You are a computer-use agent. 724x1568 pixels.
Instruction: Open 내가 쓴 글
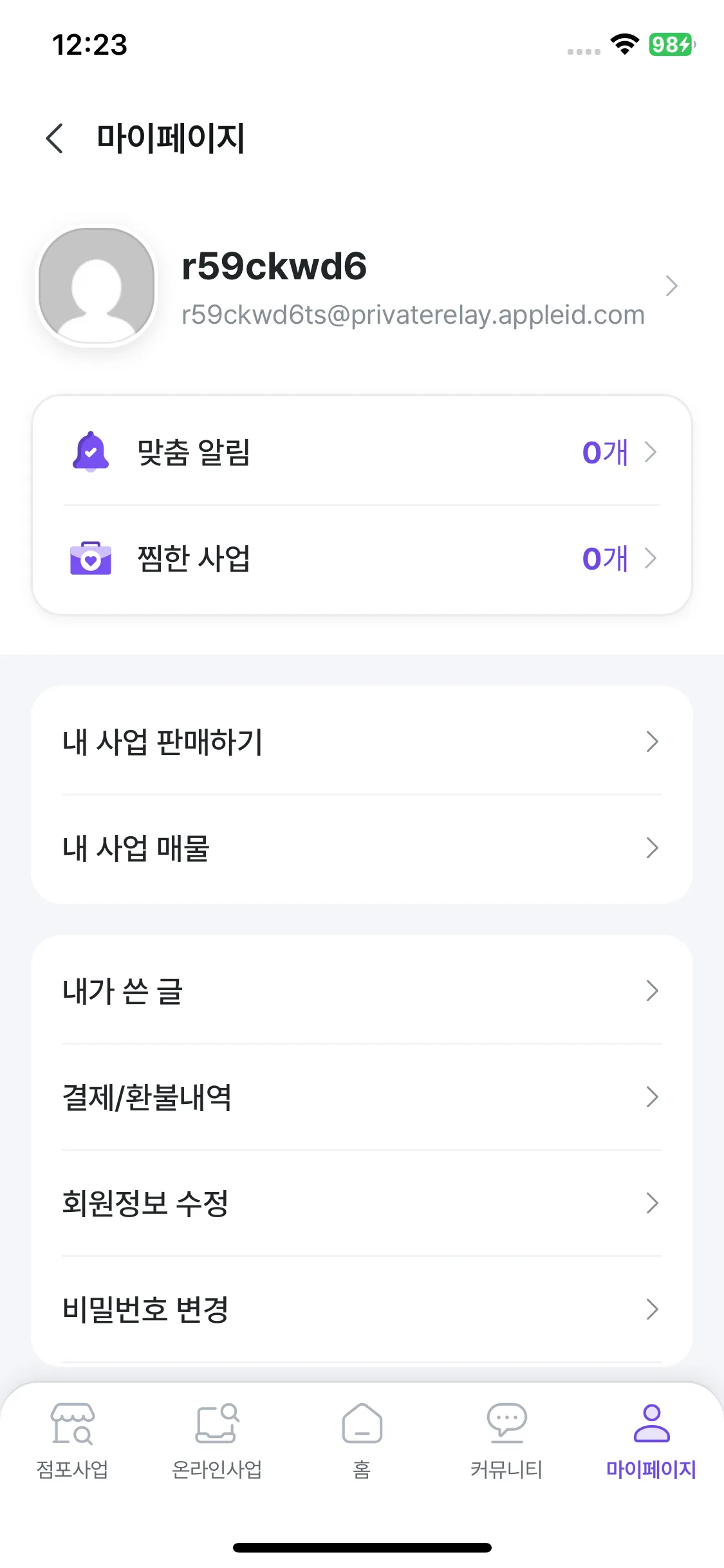point(362,991)
